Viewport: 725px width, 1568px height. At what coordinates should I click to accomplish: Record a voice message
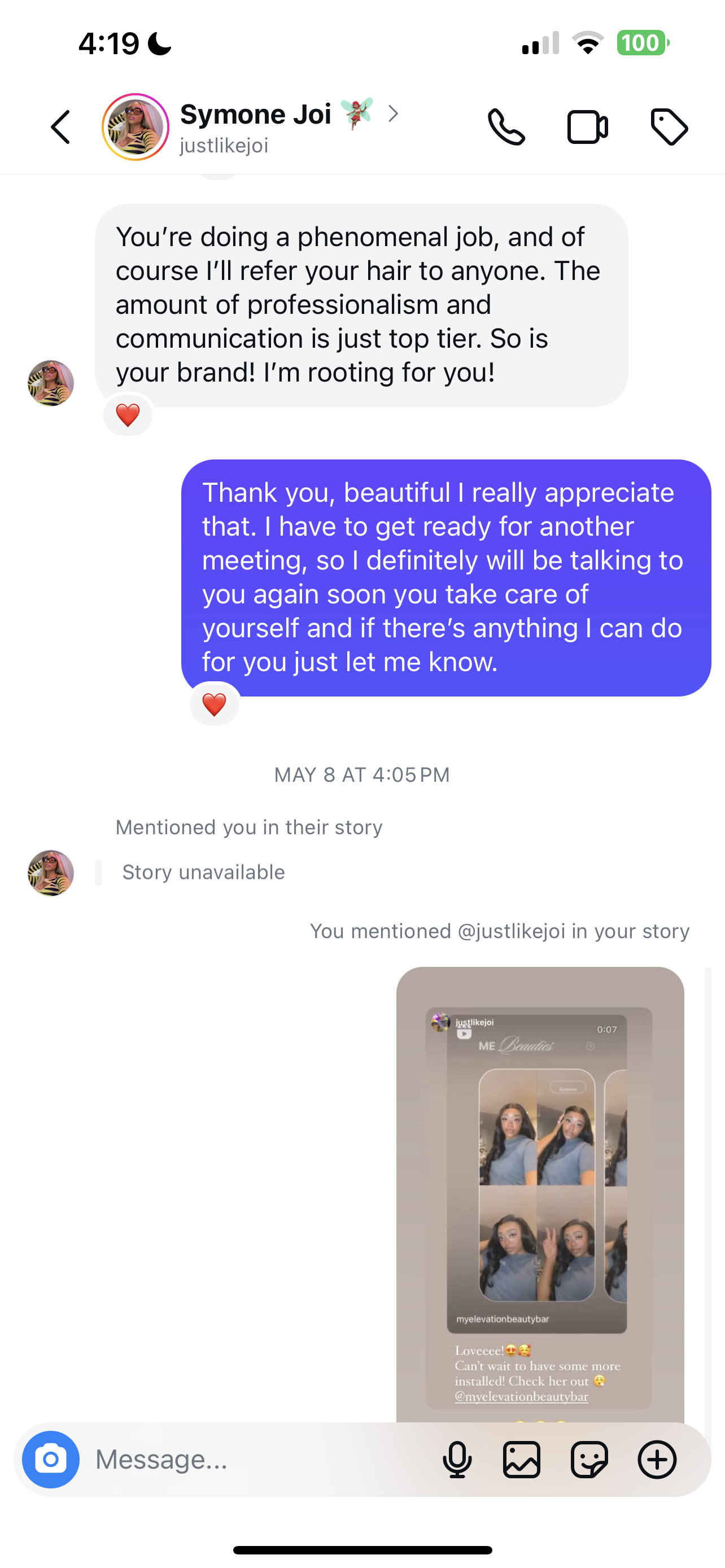pos(457,1459)
